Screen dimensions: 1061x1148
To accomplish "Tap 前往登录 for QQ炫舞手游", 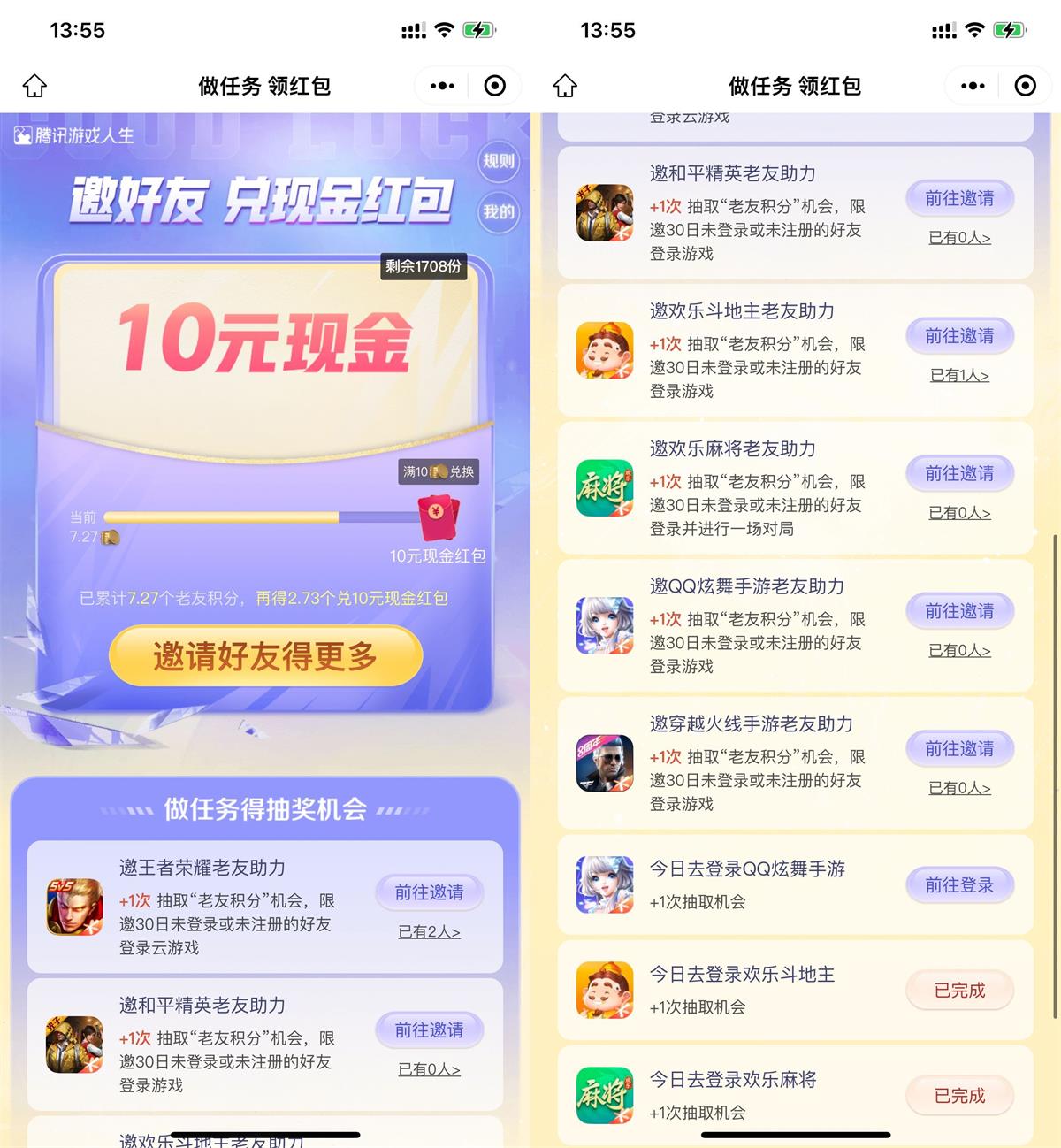I will click(959, 885).
